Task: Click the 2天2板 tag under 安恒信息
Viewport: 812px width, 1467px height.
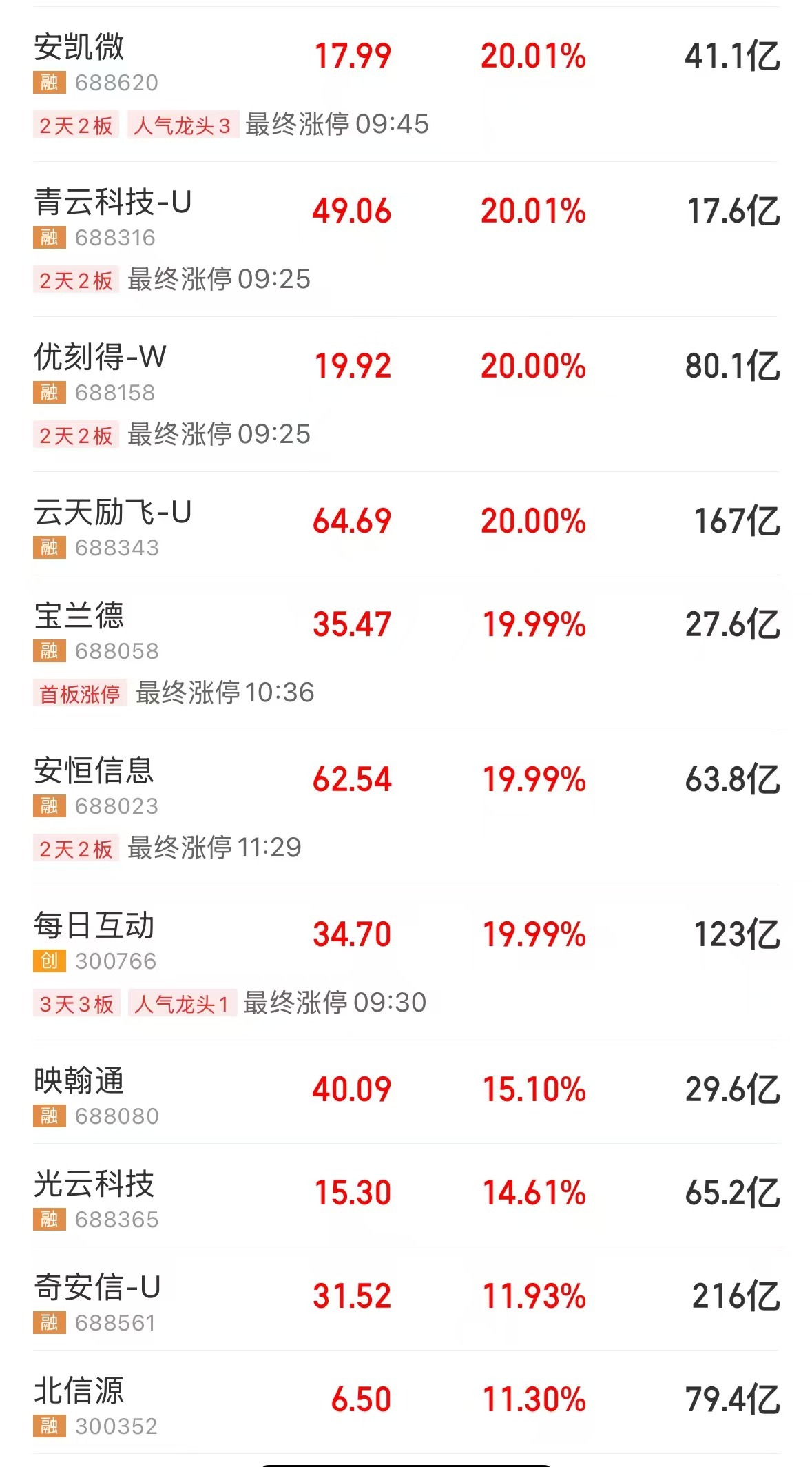Action: pos(76,850)
